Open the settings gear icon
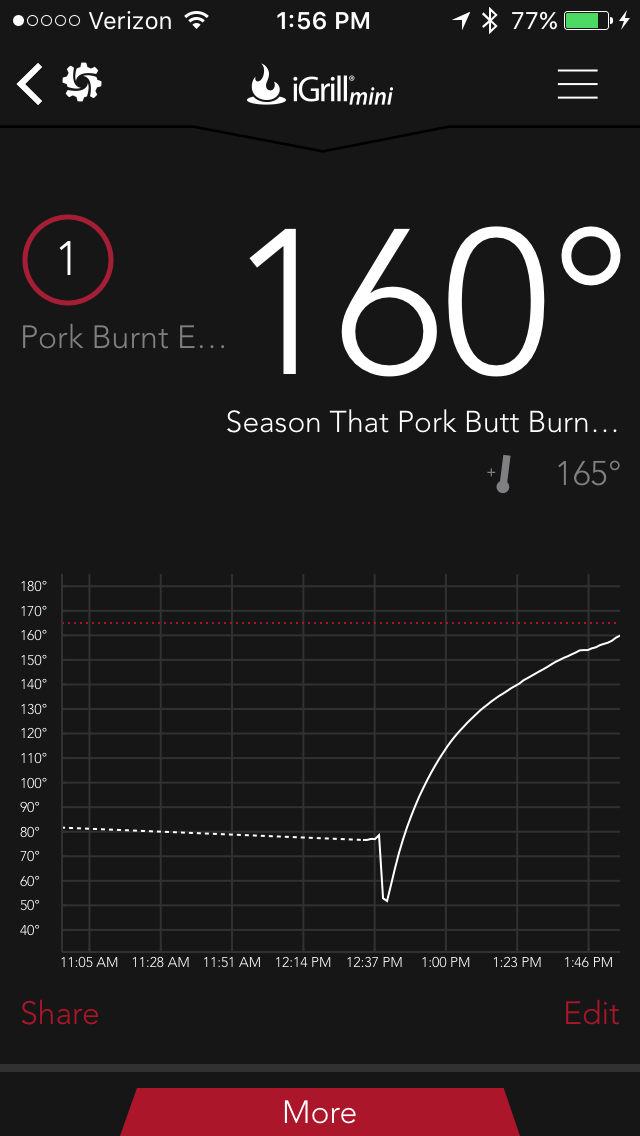 [82, 84]
